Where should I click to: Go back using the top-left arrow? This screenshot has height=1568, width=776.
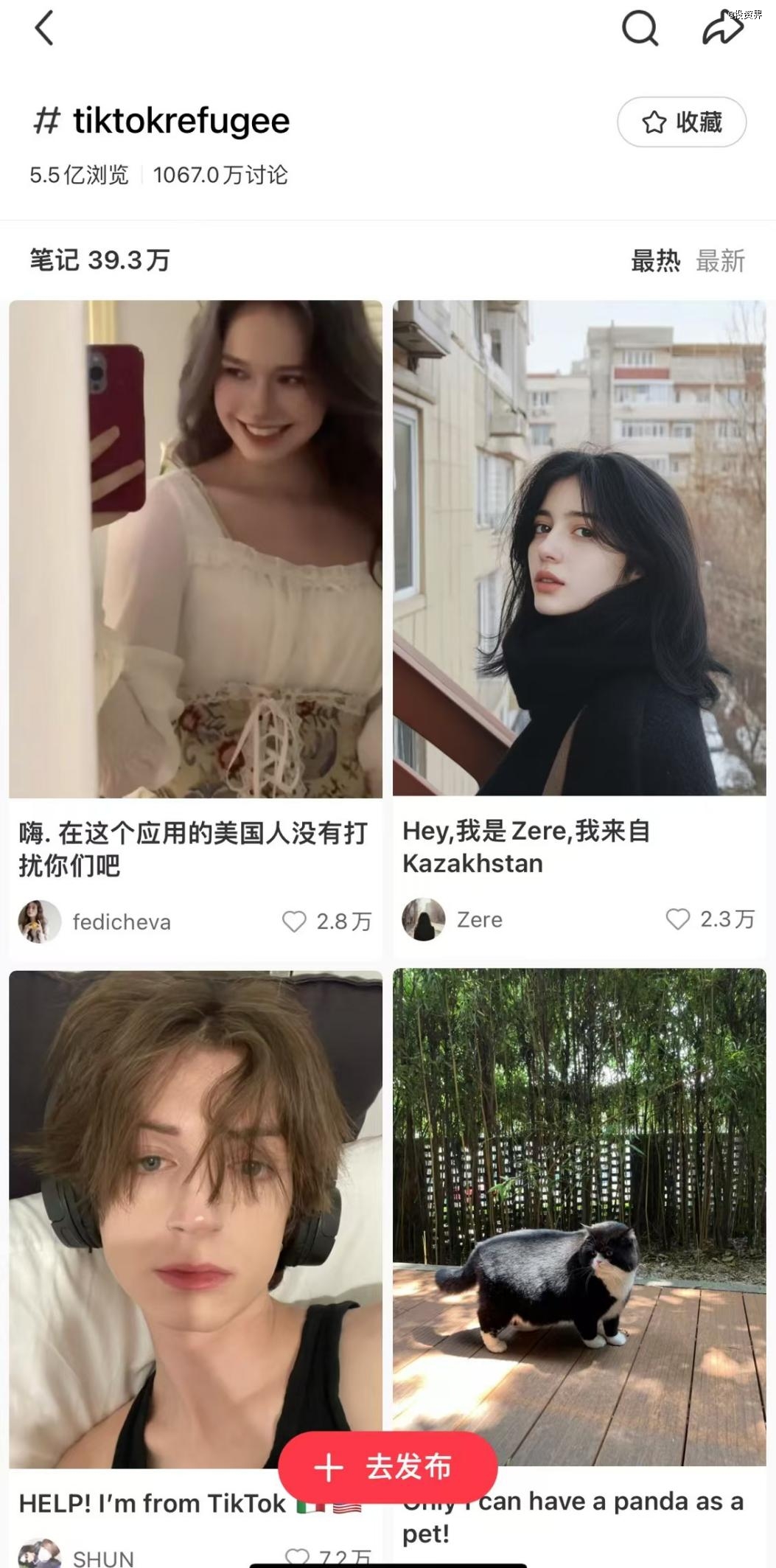click(44, 29)
